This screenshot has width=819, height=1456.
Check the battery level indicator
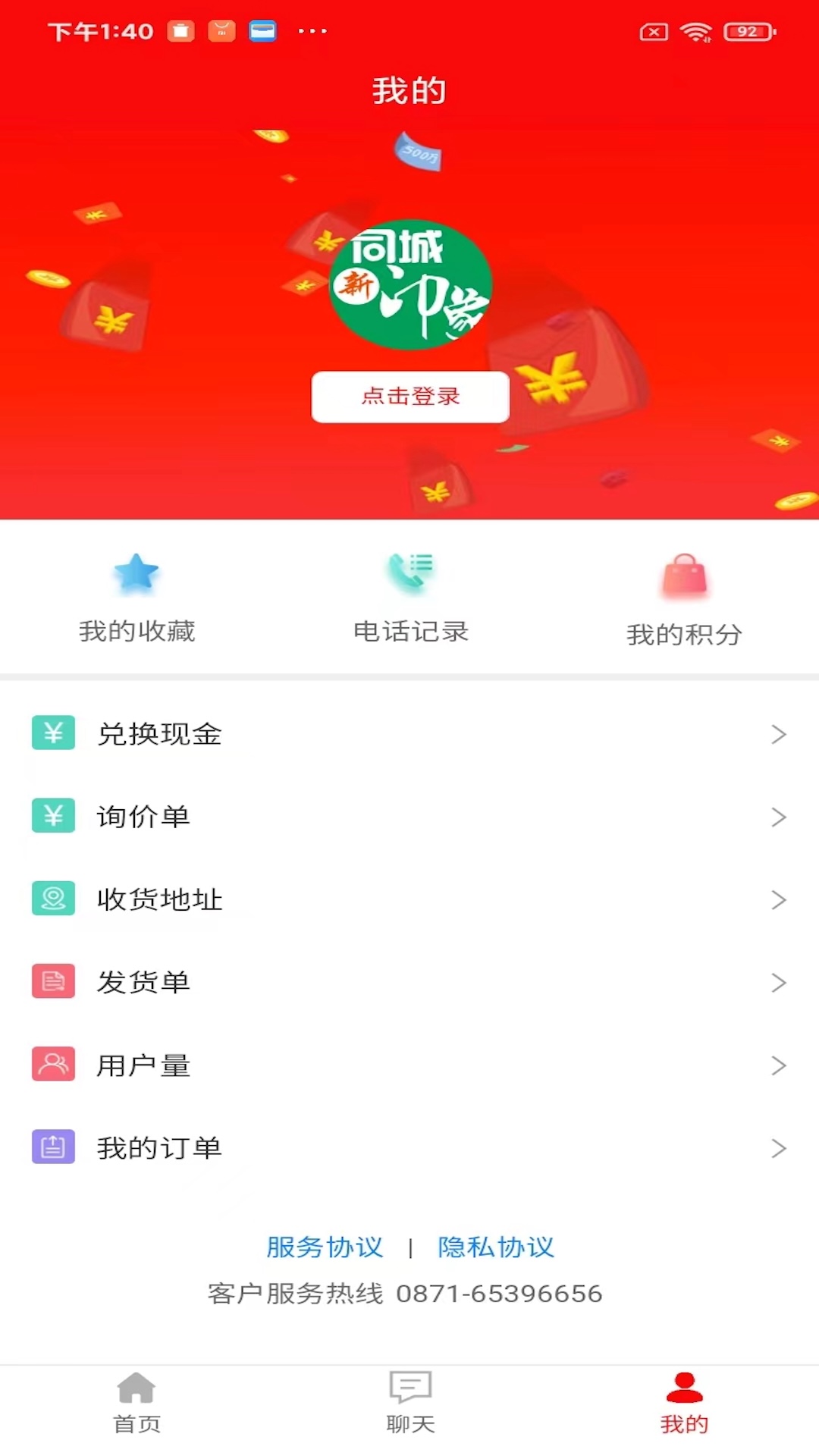[x=749, y=32]
